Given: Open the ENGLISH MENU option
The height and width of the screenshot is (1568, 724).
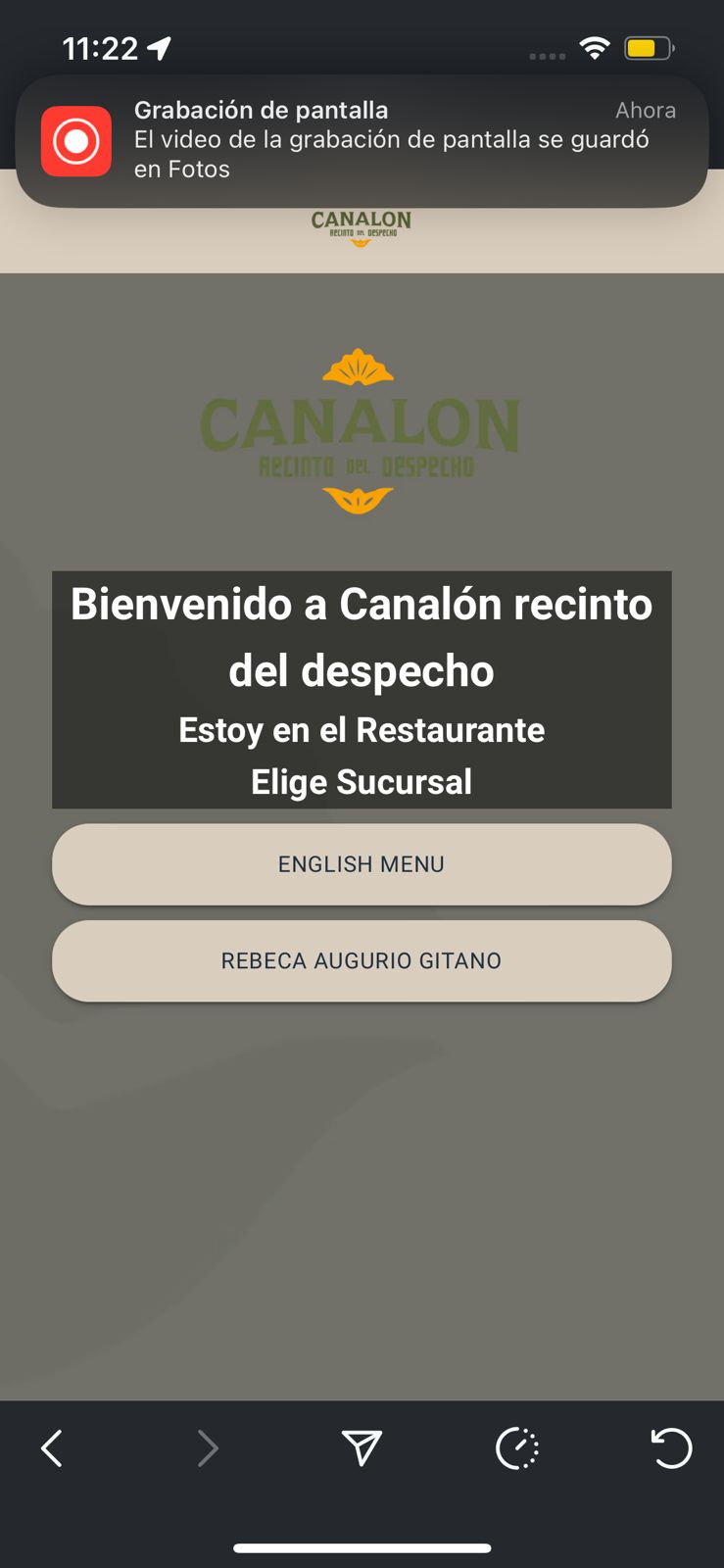Looking at the screenshot, I should [x=362, y=864].
